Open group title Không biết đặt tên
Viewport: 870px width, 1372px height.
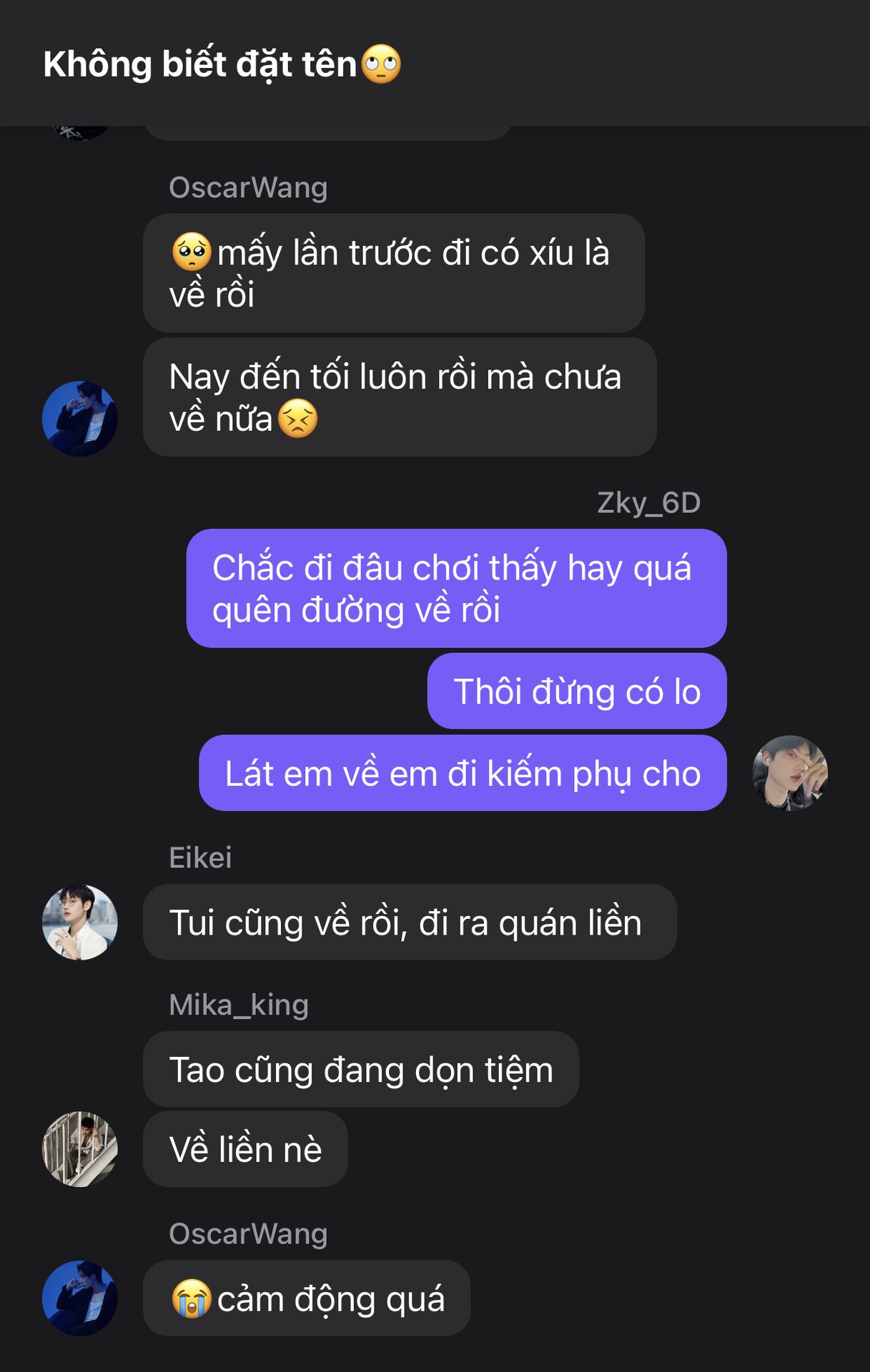click(x=222, y=64)
